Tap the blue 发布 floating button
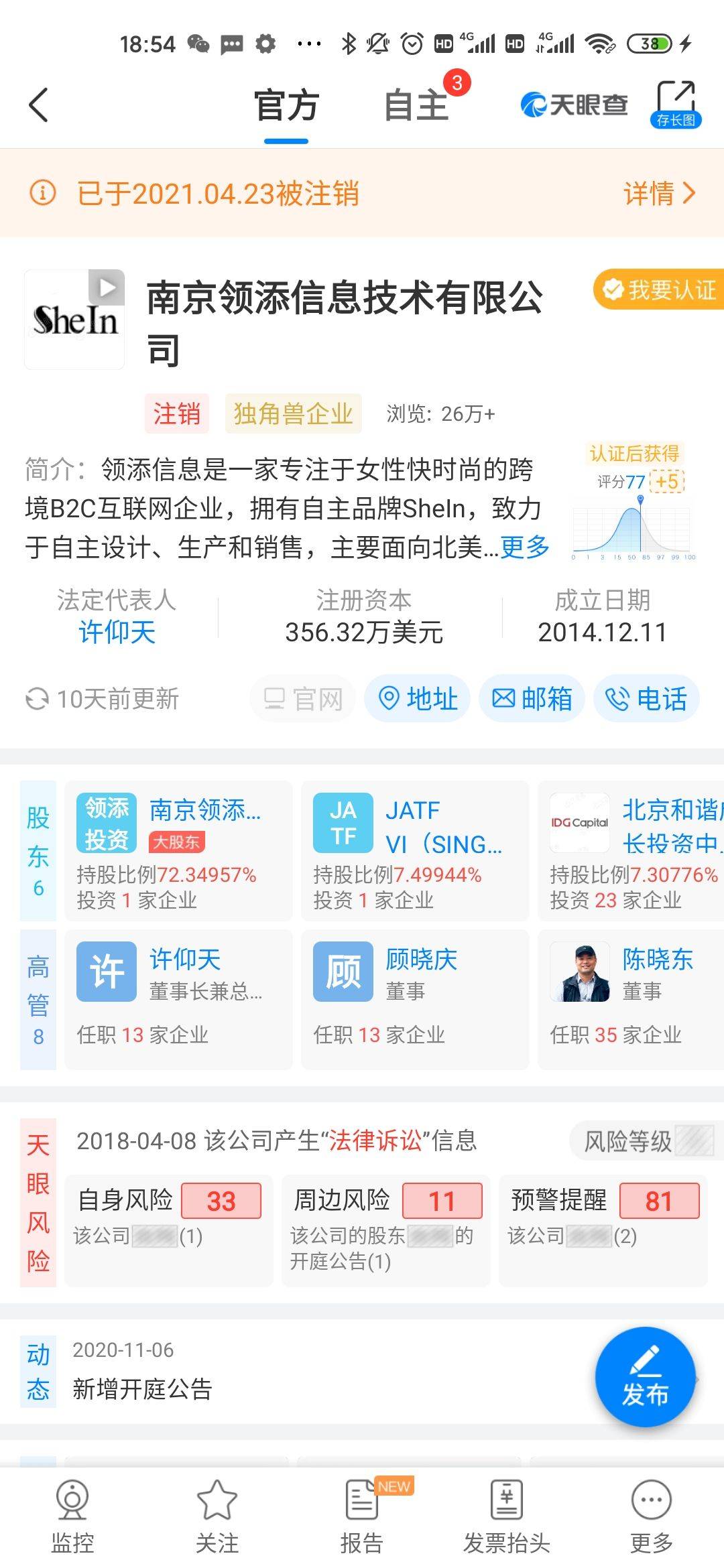 [645, 1376]
